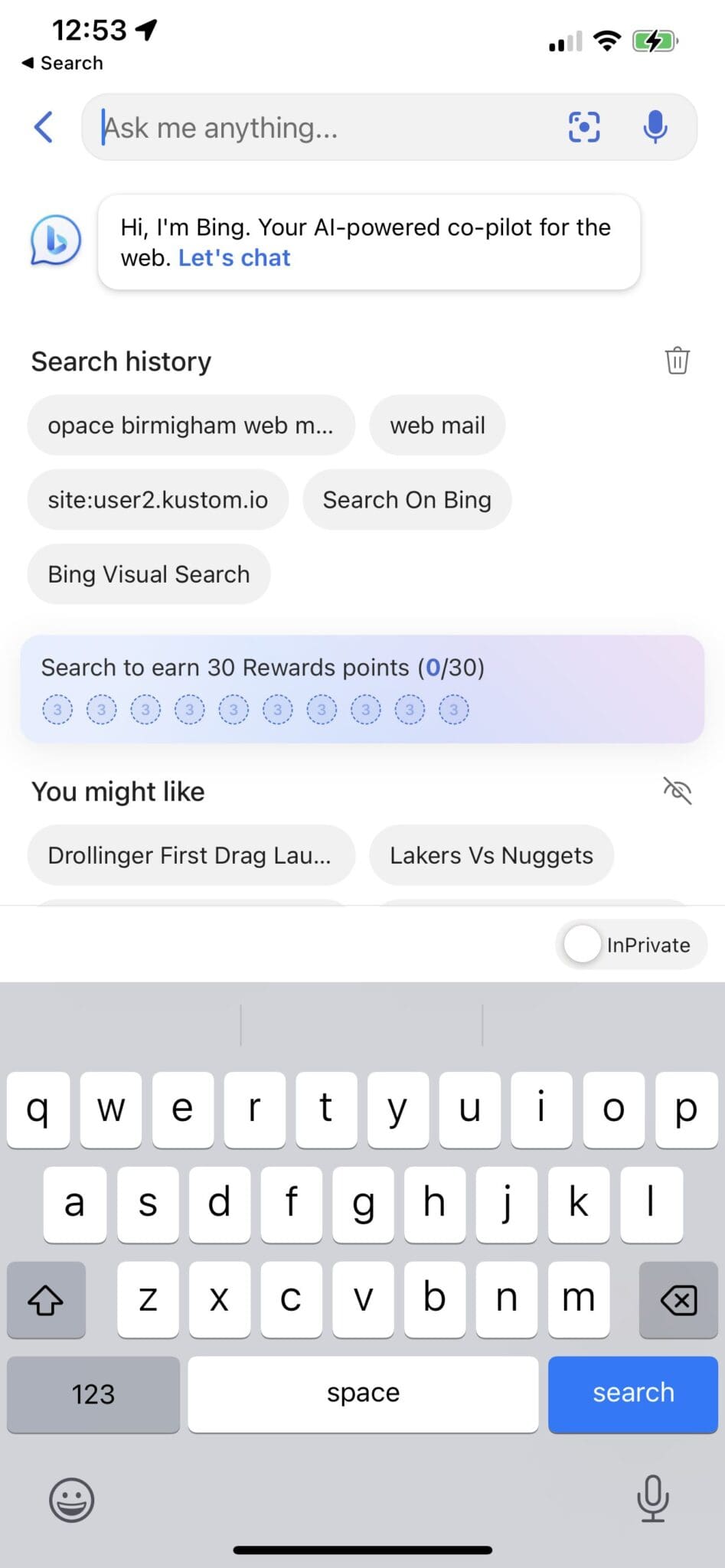This screenshot has height=1568, width=725.
Task: Clear search history with the trash icon
Action: click(x=677, y=360)
